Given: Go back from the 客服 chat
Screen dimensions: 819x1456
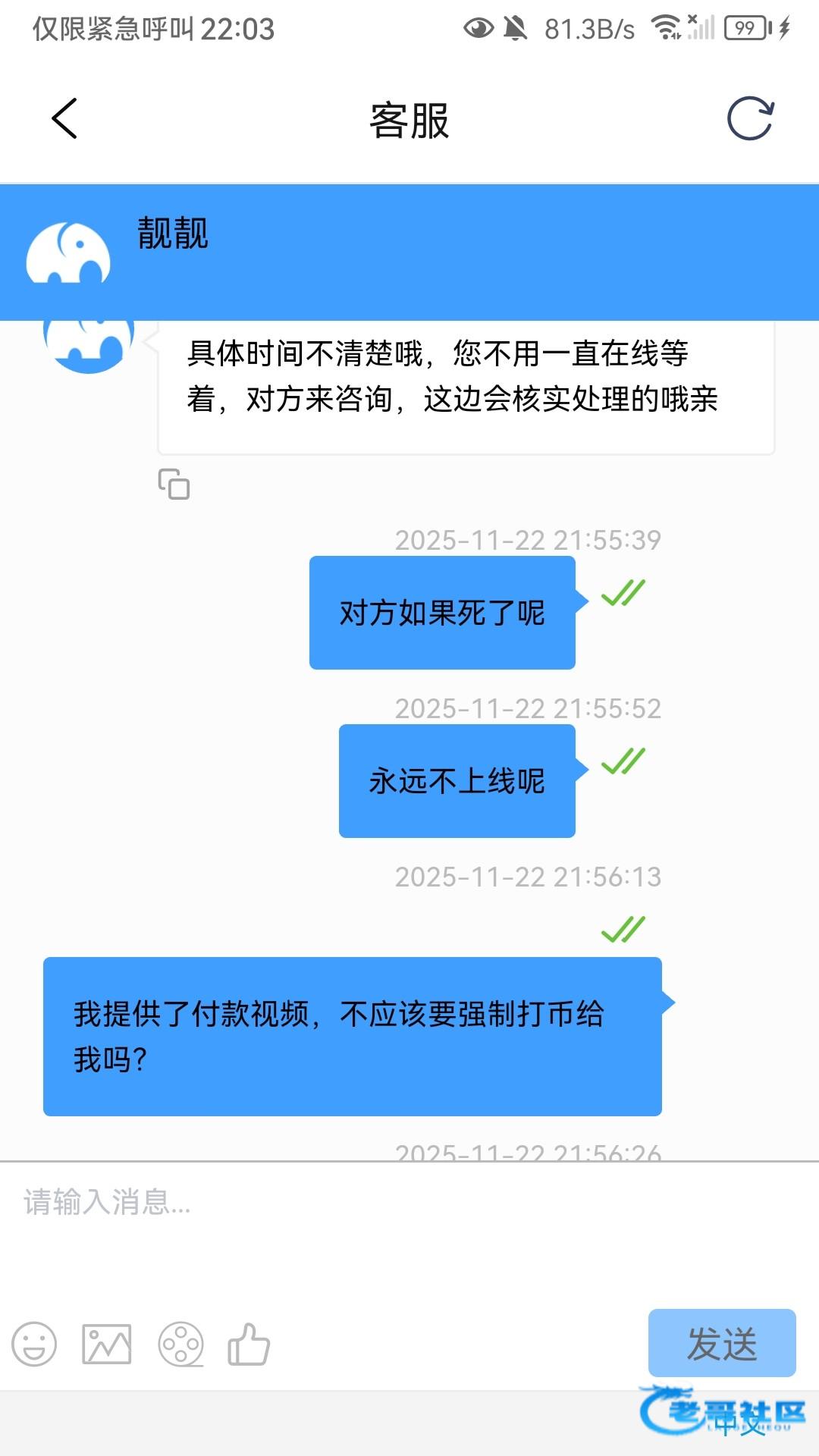Looking at the screenshot, I should click(x=64, y=119).
